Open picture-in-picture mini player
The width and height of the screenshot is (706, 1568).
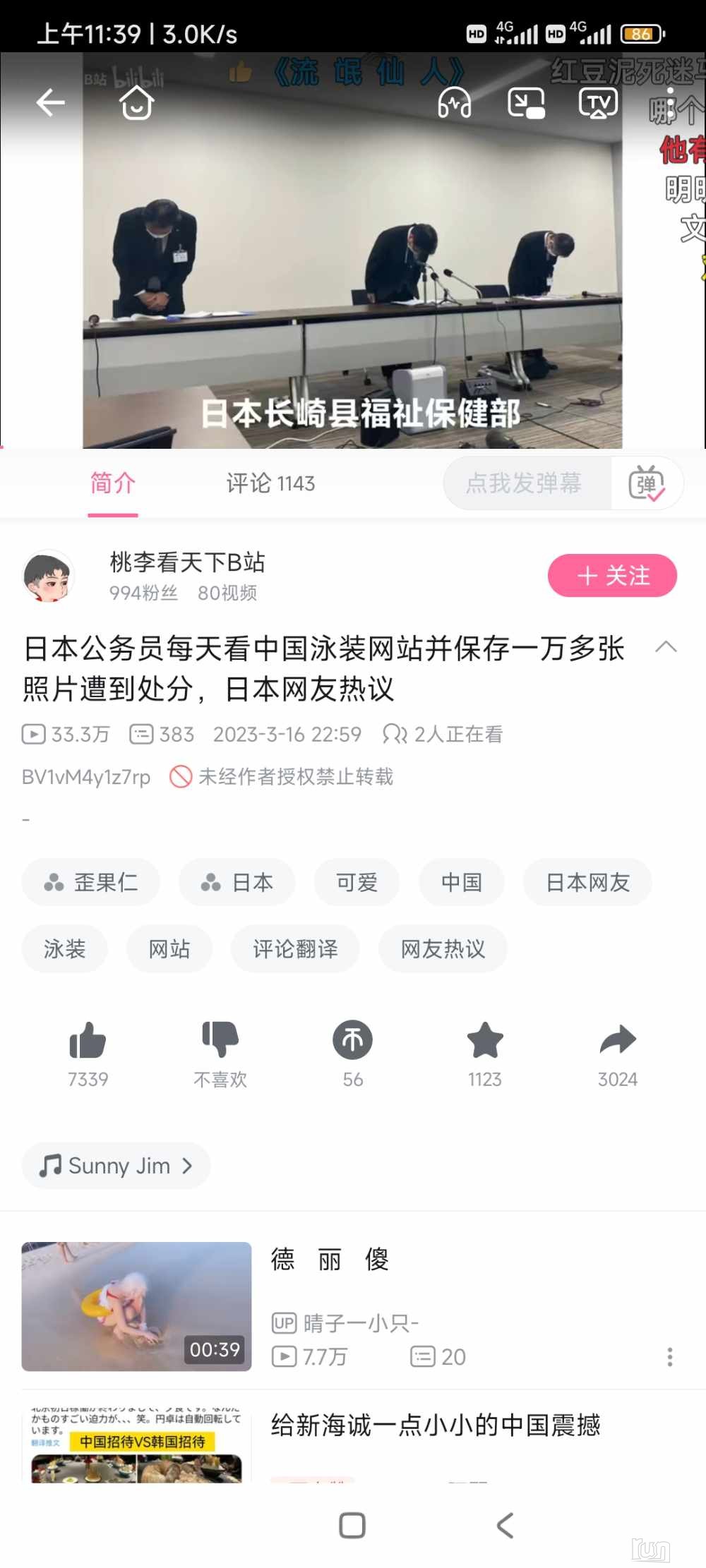526,103
